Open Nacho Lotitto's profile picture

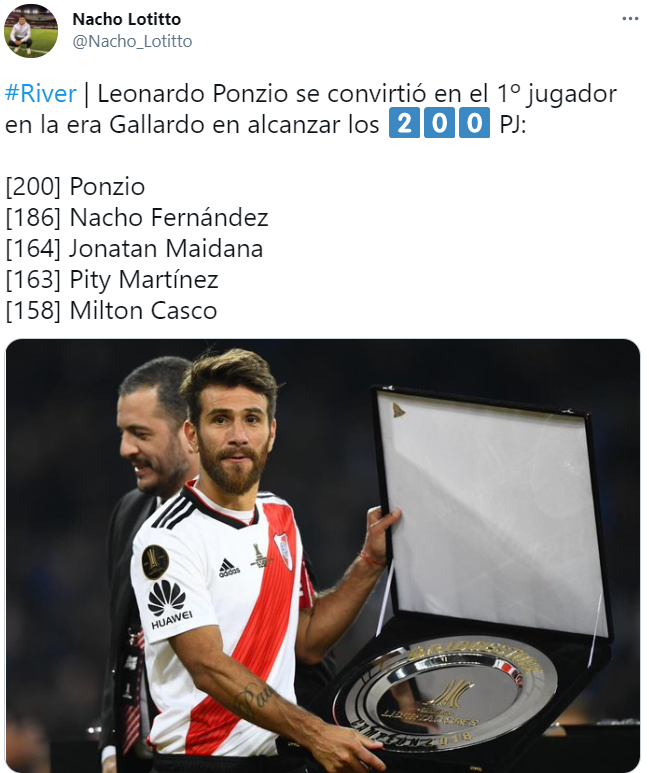(31, 31)
